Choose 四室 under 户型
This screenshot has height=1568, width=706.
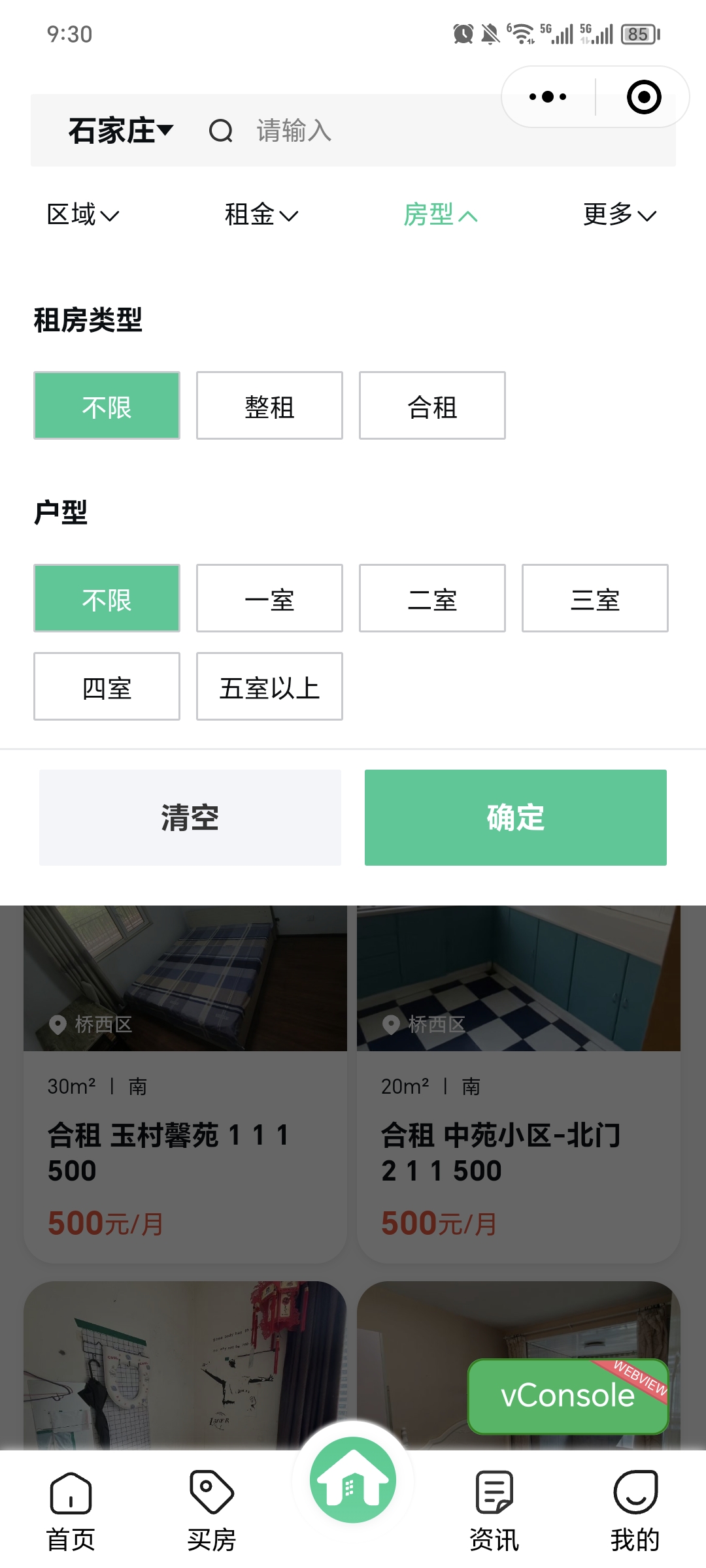(107, 687)
